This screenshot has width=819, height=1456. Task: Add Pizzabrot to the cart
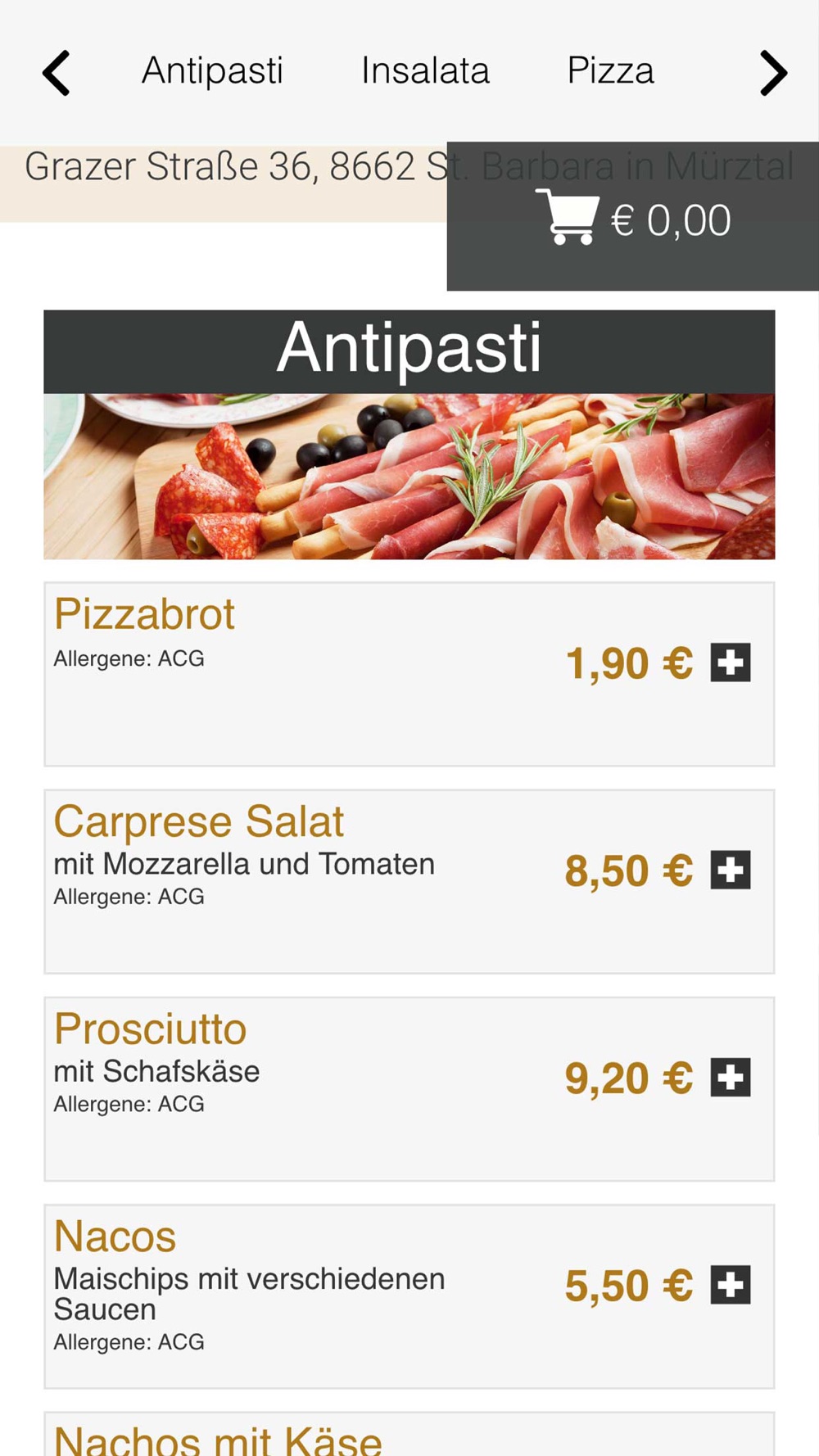[731, 662]
